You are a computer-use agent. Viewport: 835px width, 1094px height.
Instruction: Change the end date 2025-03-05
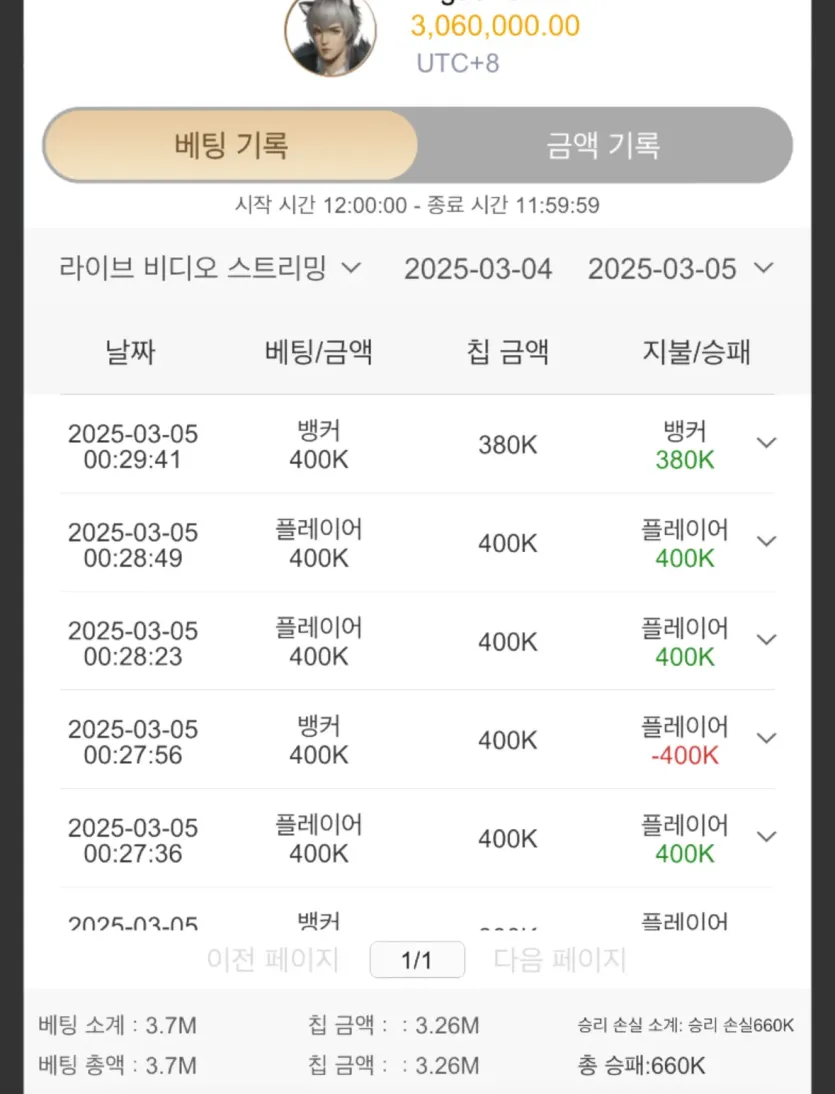tap(680, 269)
